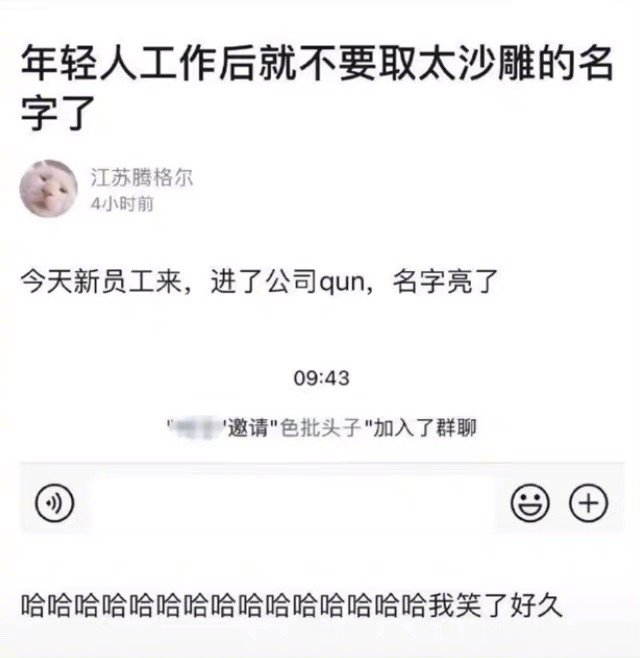This screenshot has width=640, height=658.
Task: Open the group chat screenshot in the post
Action: click(x=320, y=440)
